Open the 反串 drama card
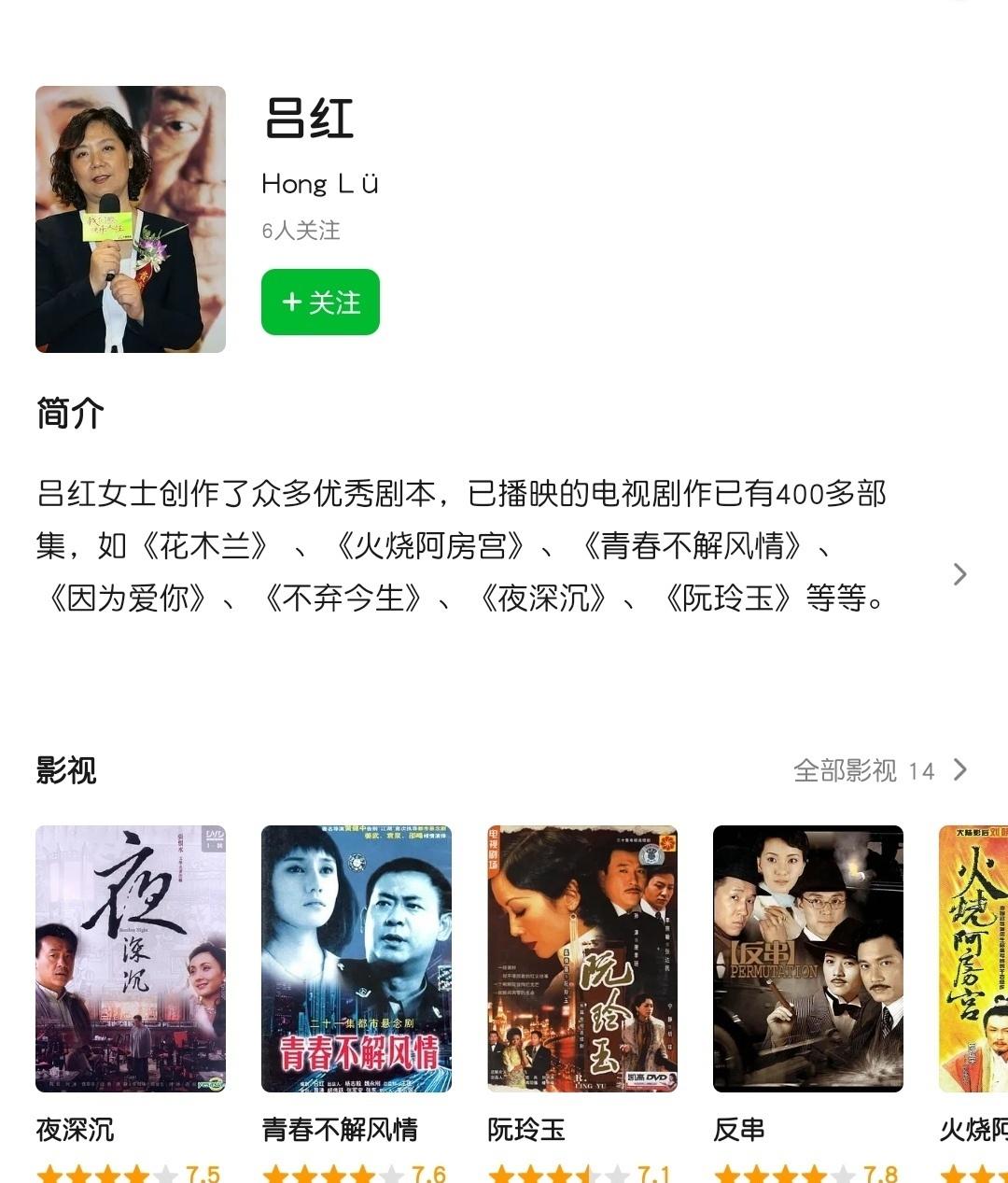1008x1183 pixels. point(808,959)
